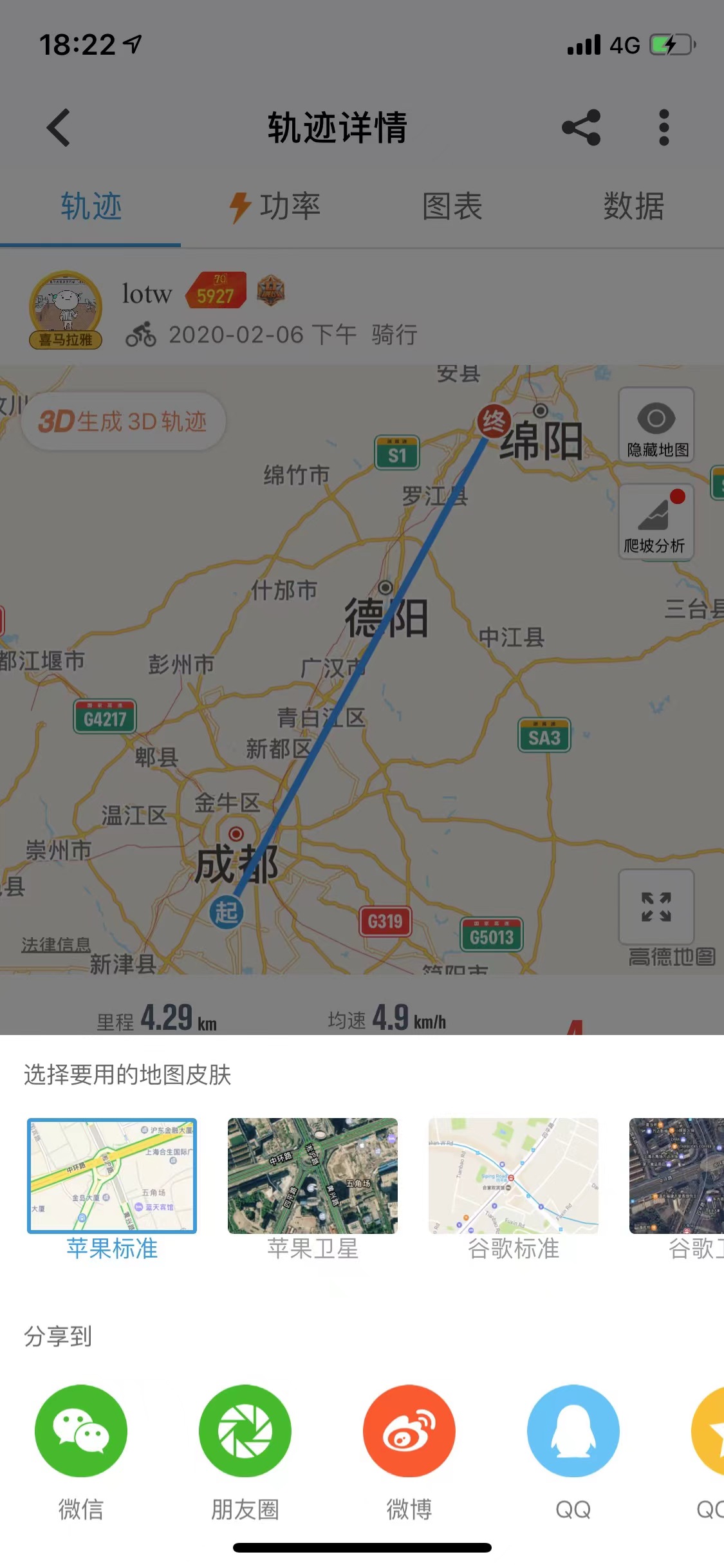This screenshot has height=1568, width=724.
Task: Open the share icon in header
Action: [x=580, y=127]
